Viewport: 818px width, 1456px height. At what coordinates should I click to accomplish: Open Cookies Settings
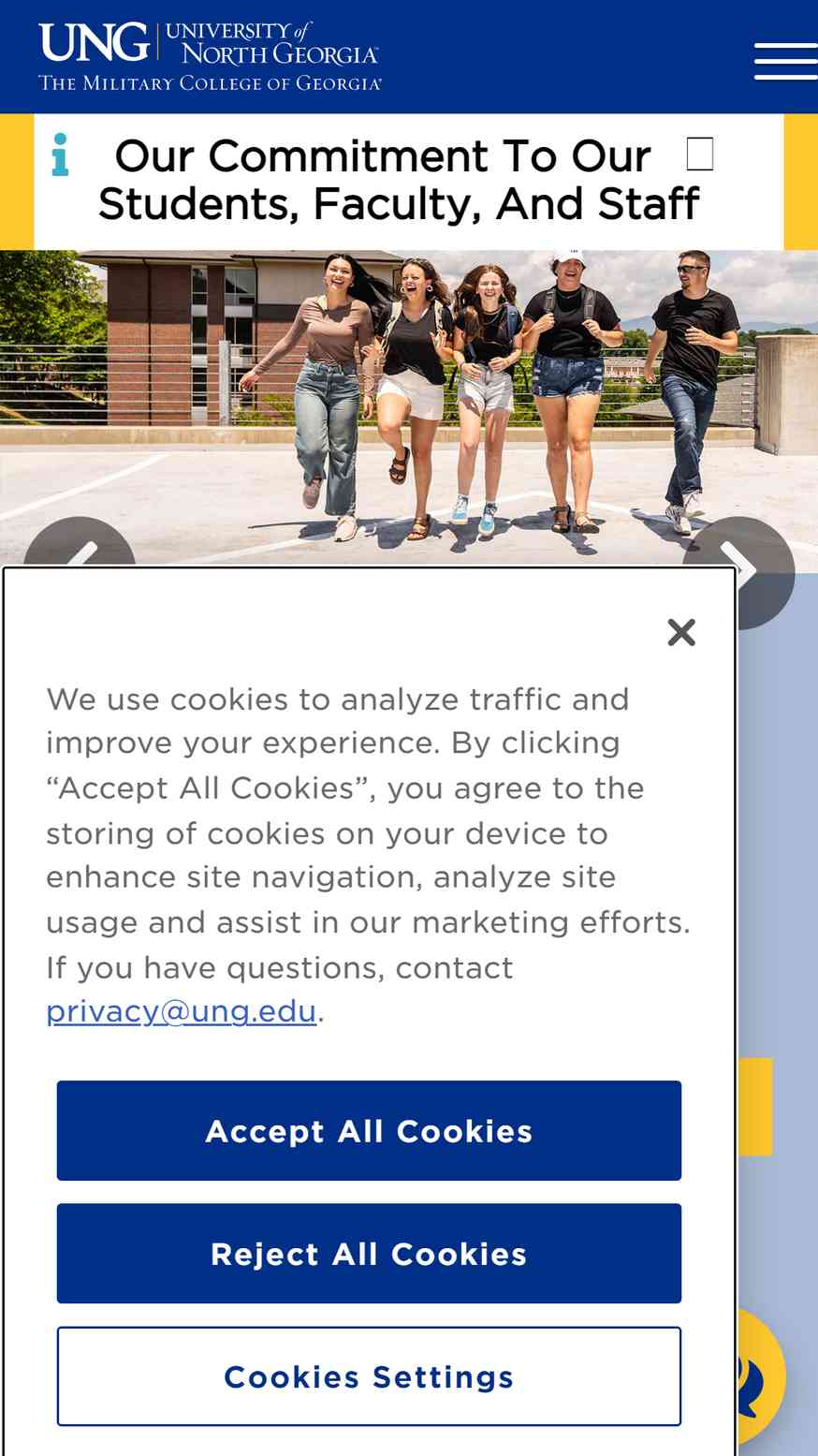369,1375
